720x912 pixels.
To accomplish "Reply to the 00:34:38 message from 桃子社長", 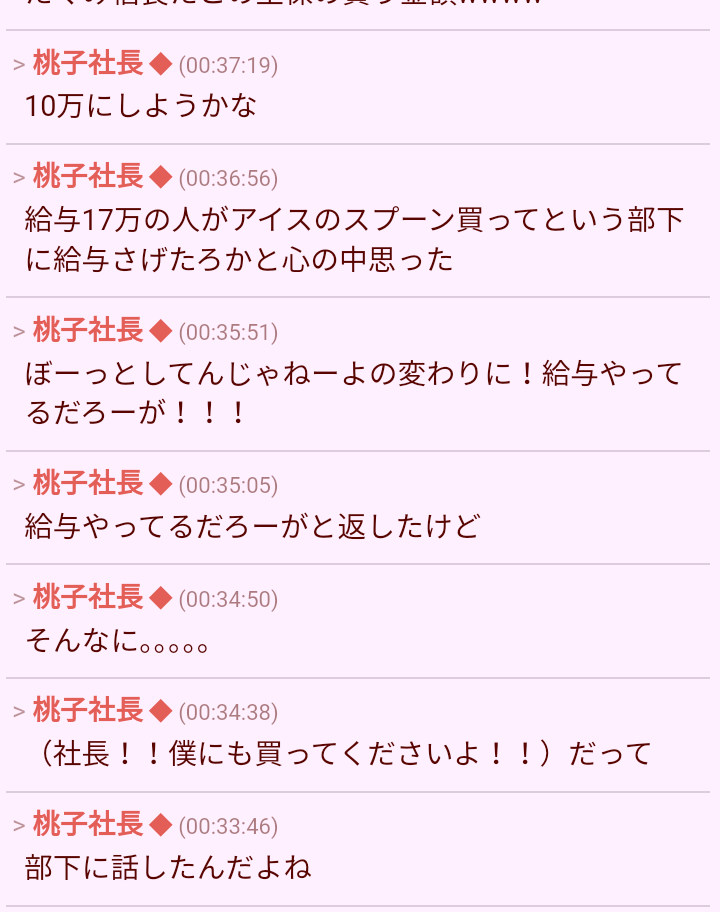I will (x=19, y=713).
